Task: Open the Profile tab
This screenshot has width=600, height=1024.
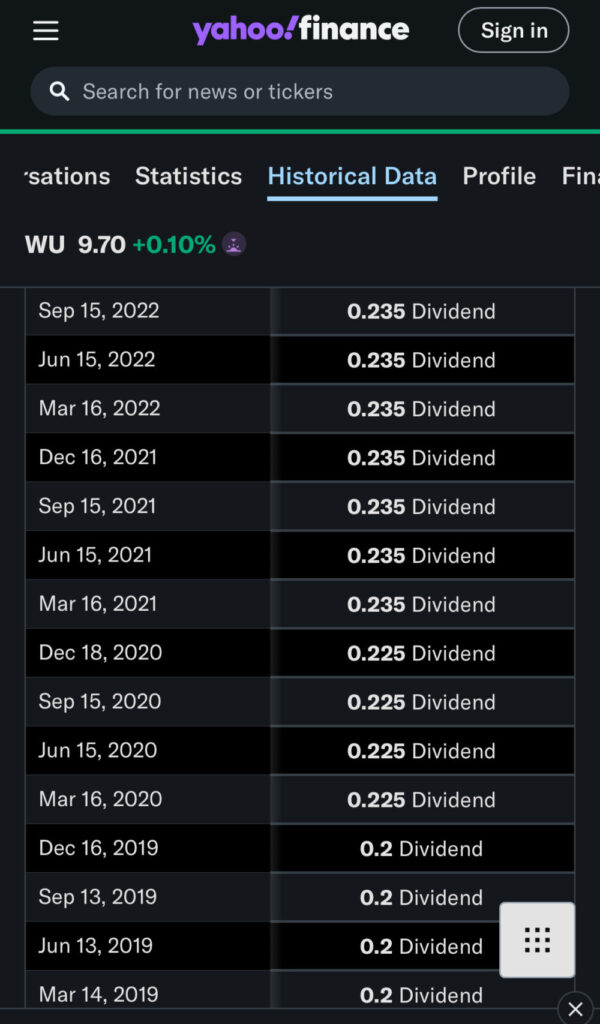Action: (499, 177)
